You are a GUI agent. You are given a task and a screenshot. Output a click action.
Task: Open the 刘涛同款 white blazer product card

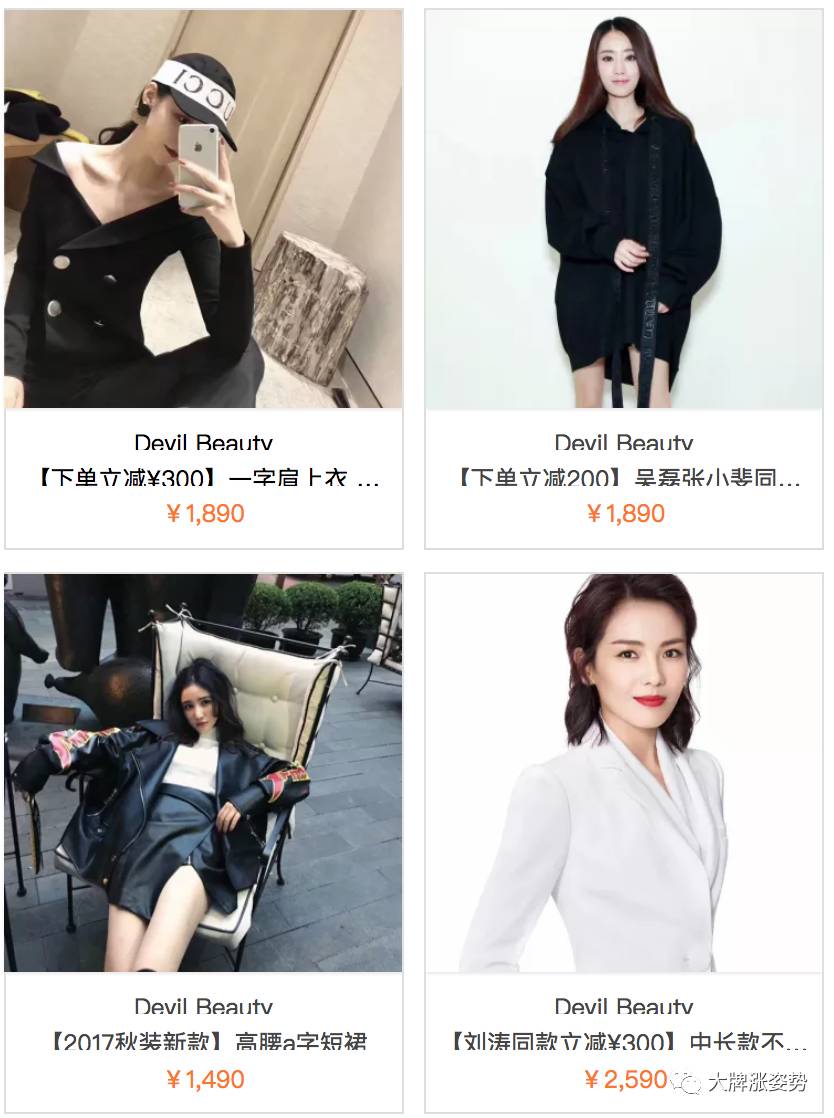click(624, 842)
